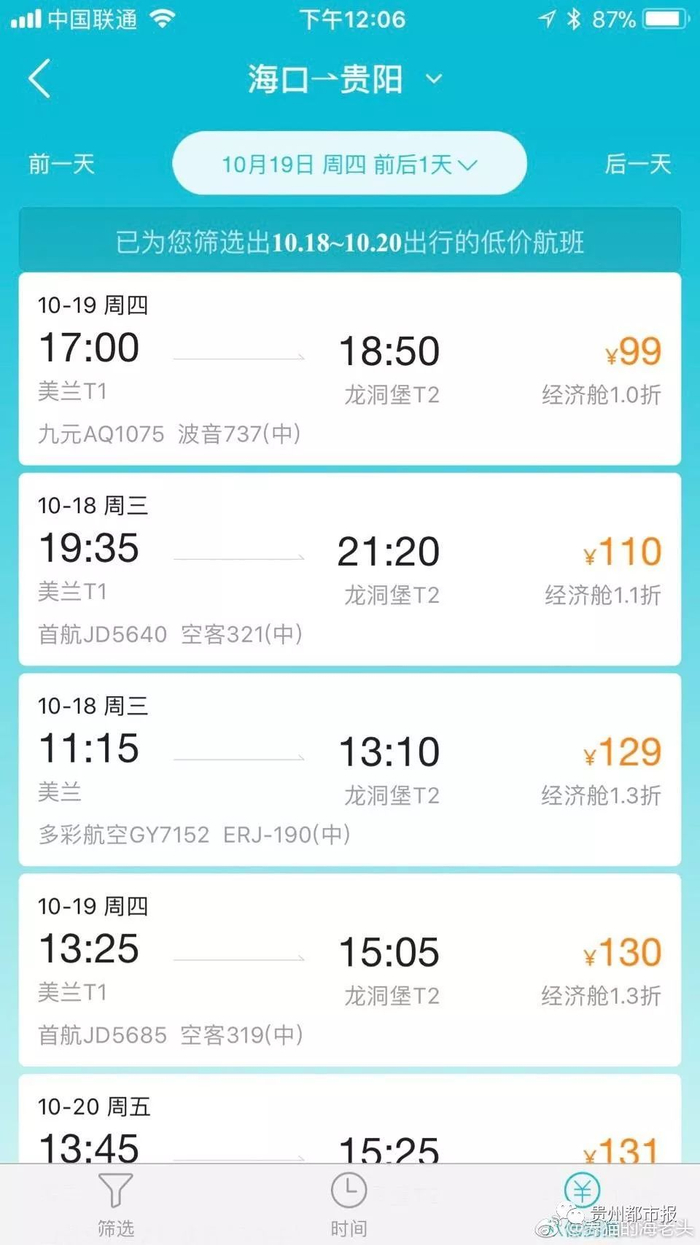
Task: Sort flights by price with yen icon
Action: [581, 1195]
